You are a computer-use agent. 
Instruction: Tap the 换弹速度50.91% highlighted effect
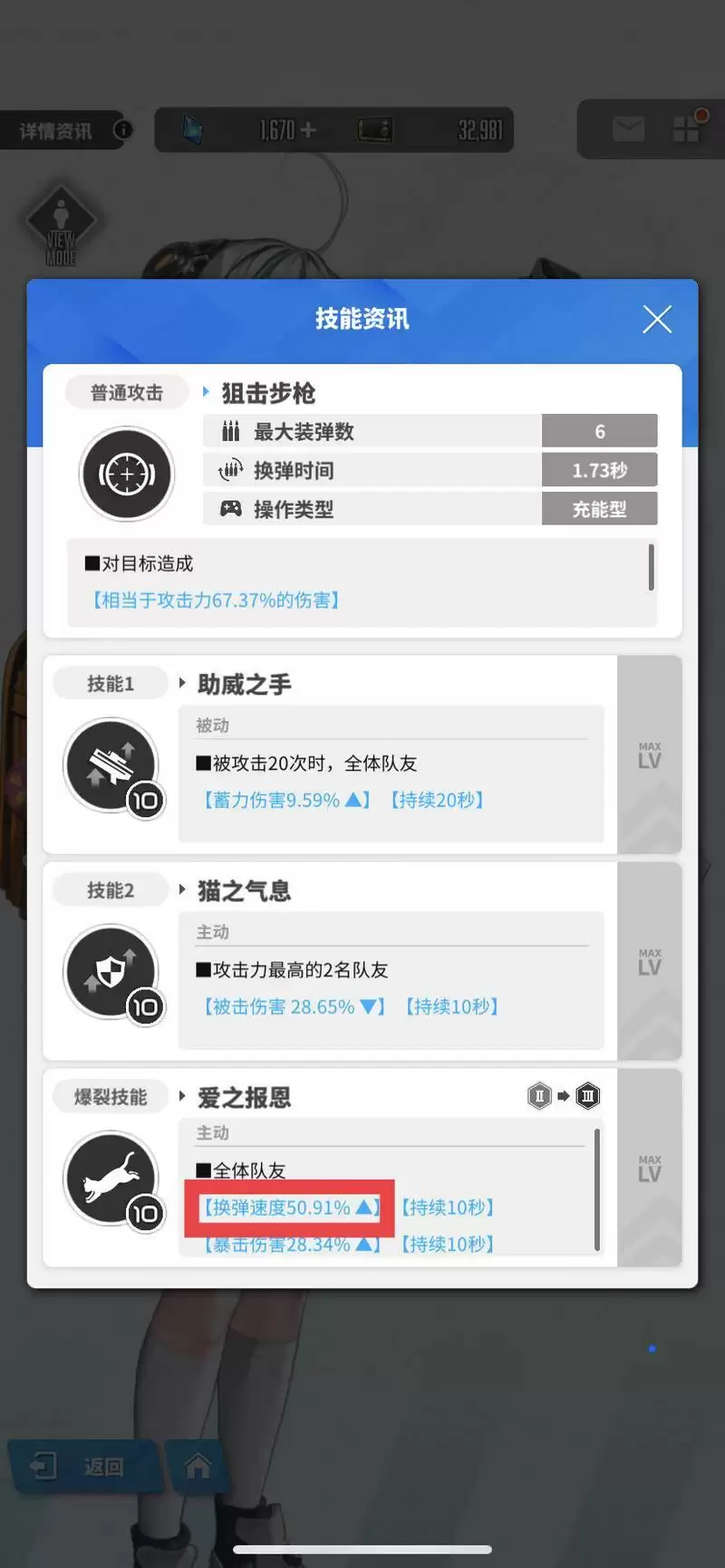[289, 1207]
